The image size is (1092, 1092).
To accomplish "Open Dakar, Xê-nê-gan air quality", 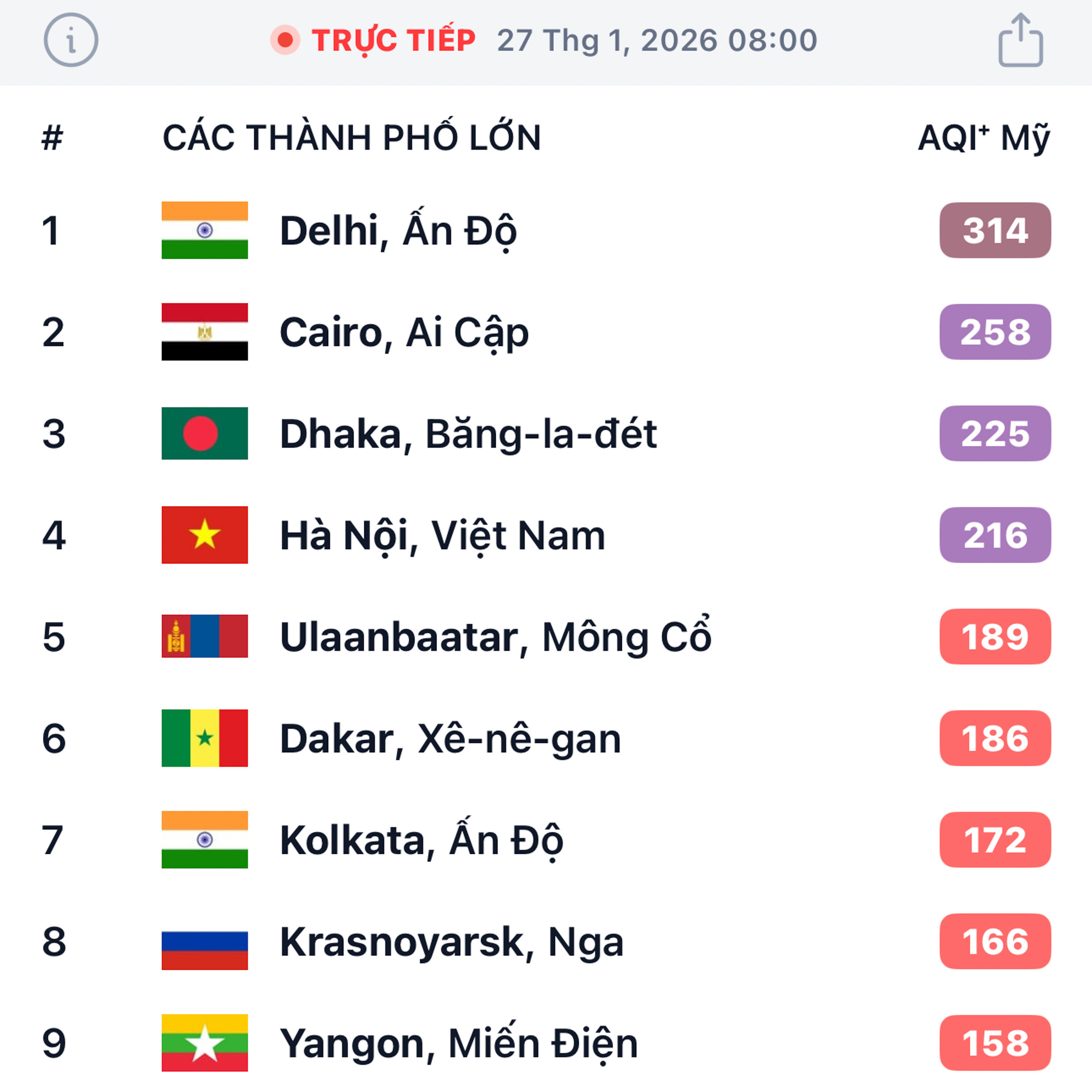I will pos(450,739).
